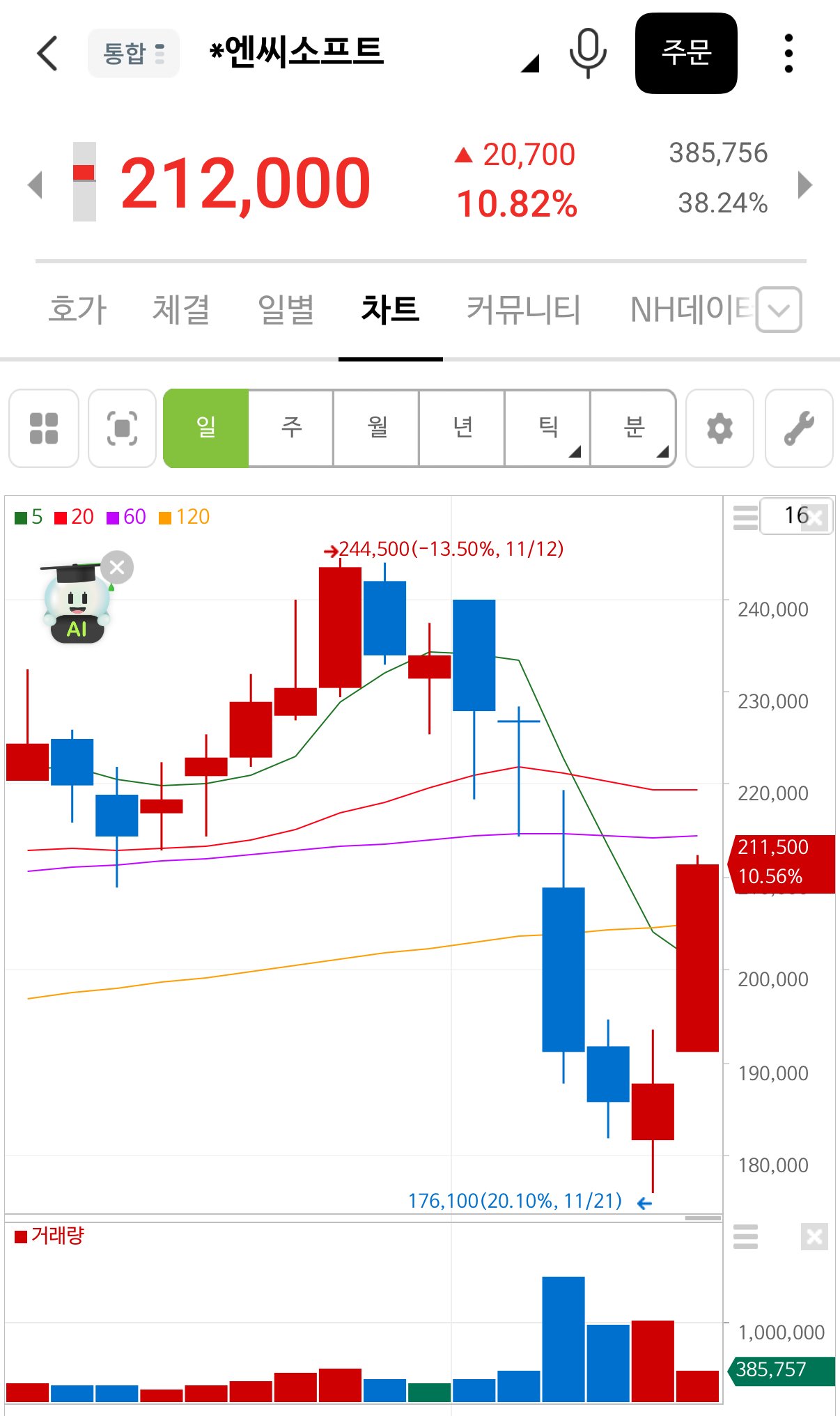
Task: Open the 일별 tab
Action: (286, 309)
